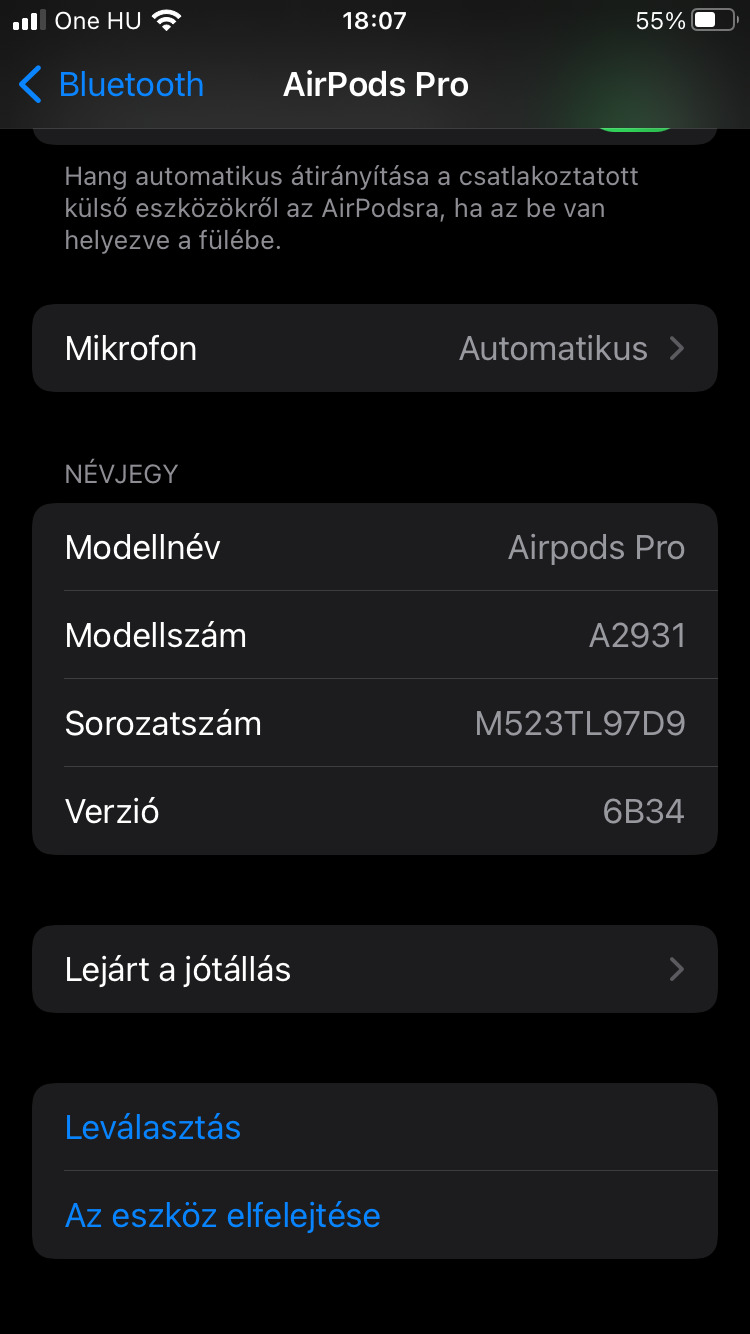Open the Mikrofon setting
This screenshot has height=1334, width=750.
(374, 348)
